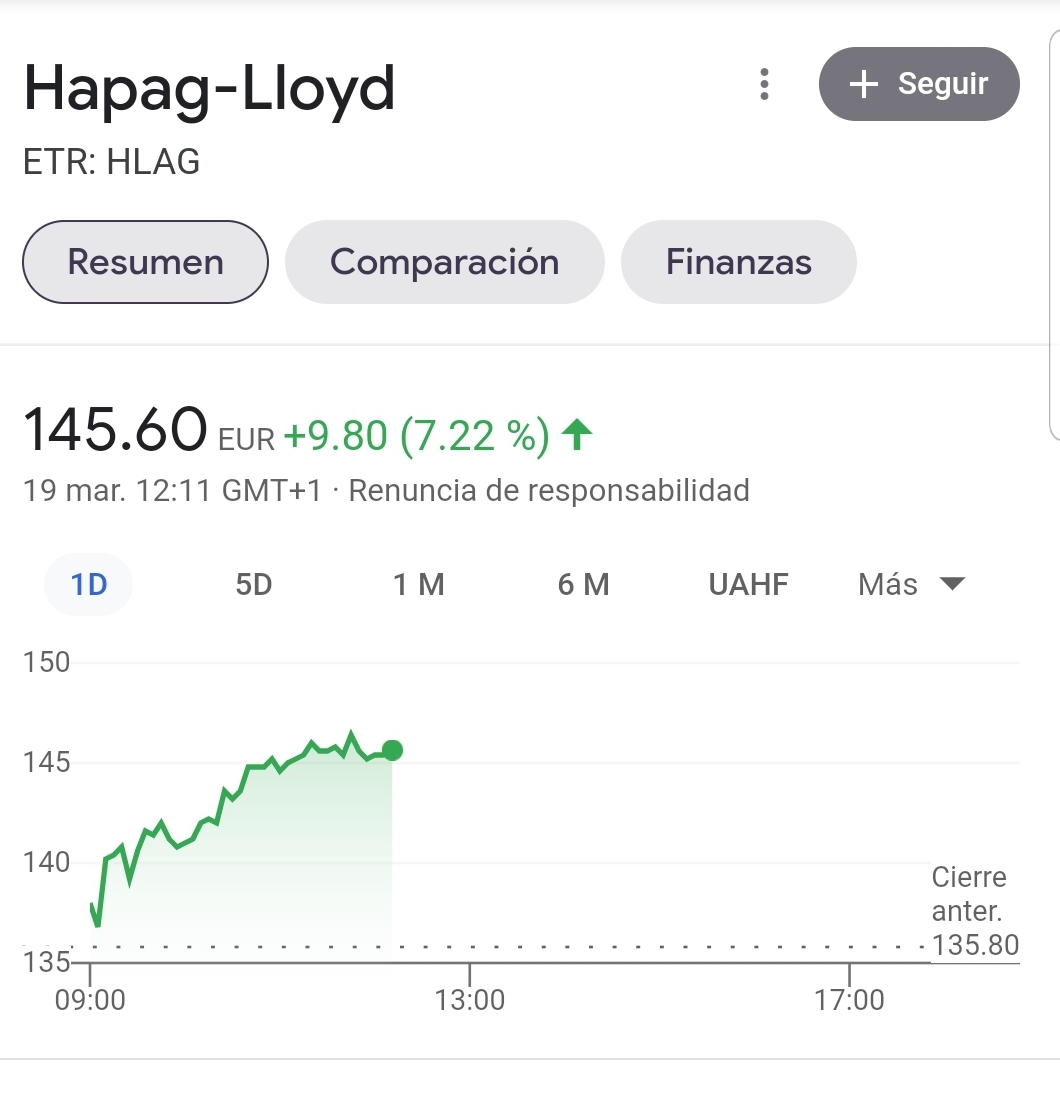Open the Finanzas tab
The height and width of the screenshot is (1094, 1060).
(738, 262)
